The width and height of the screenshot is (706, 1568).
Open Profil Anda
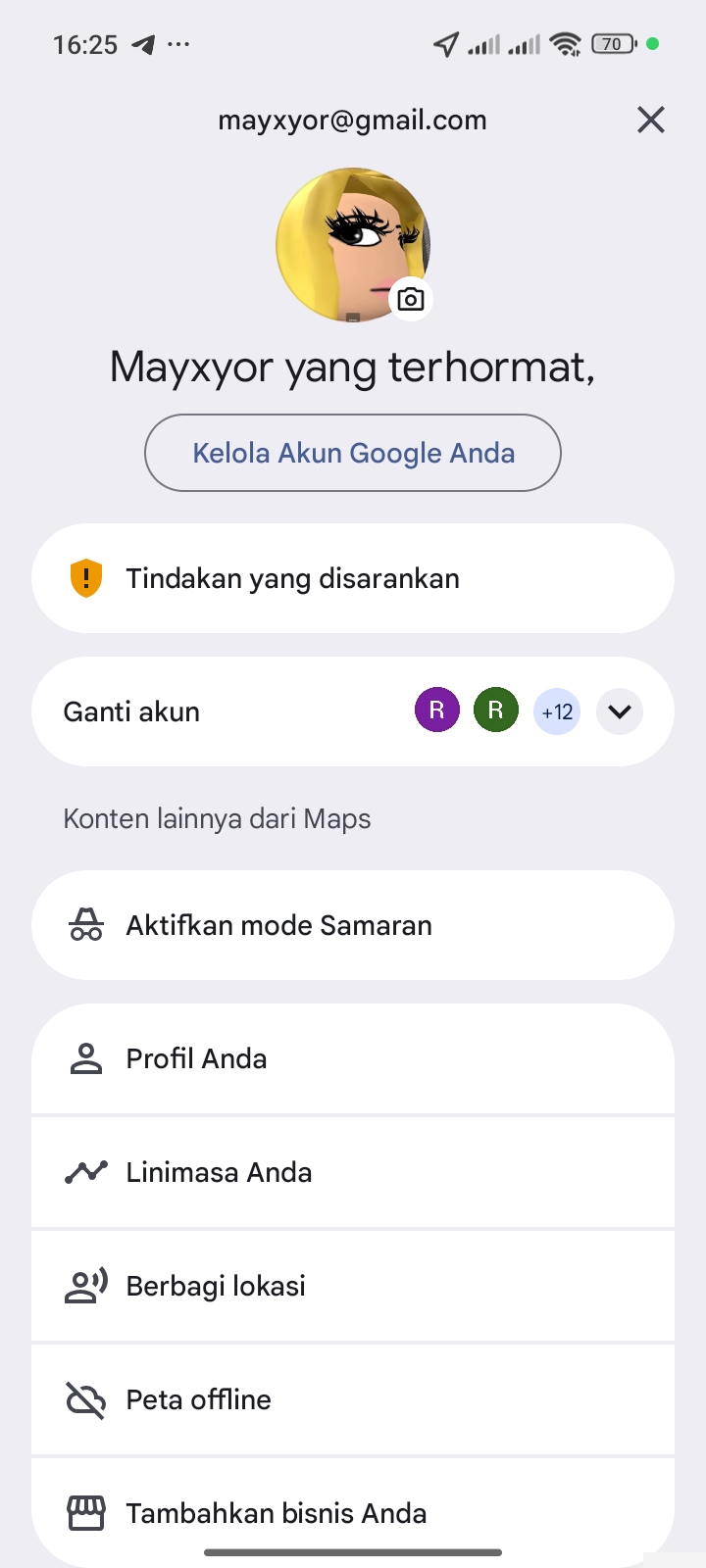[353, 1058]
